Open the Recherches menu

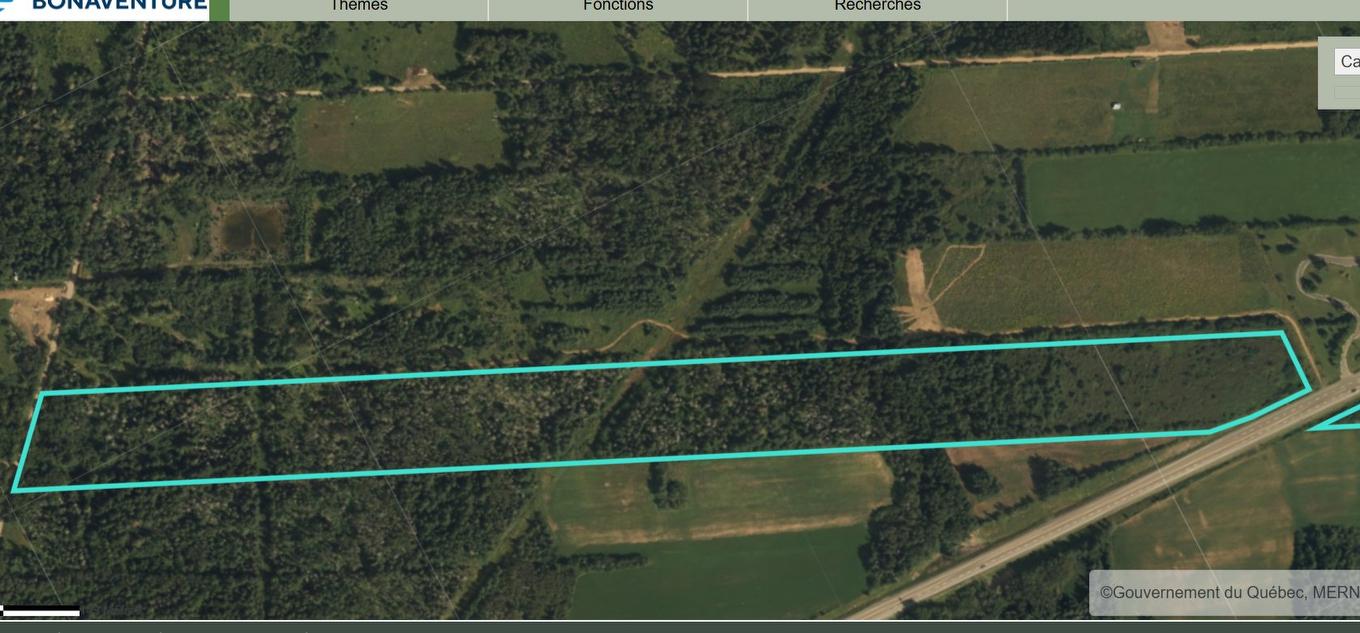coord(877,7)
